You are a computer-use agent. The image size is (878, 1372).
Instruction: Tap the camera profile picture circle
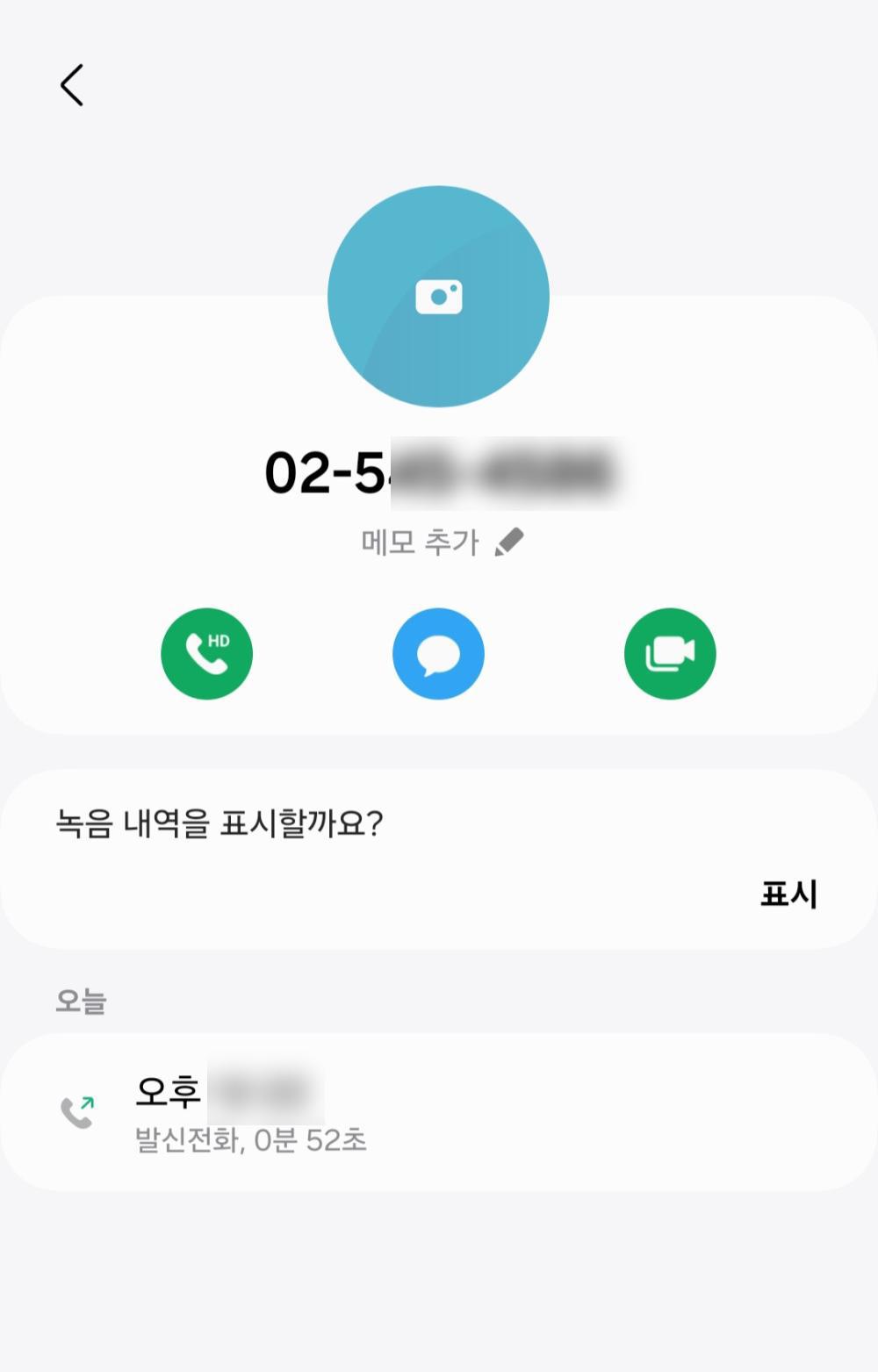coord(438,297)
